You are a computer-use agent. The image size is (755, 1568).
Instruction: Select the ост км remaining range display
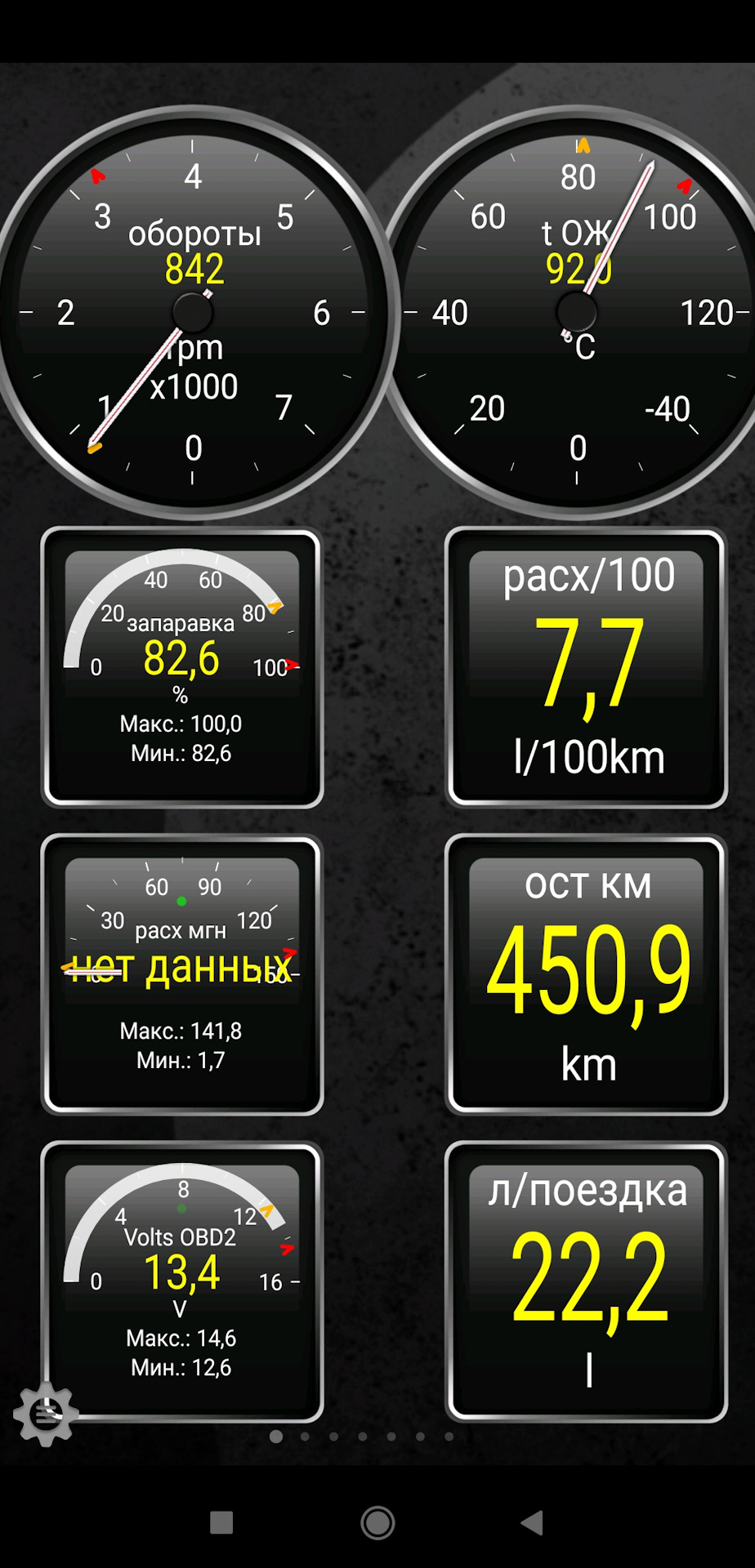(x=586, y=974)
